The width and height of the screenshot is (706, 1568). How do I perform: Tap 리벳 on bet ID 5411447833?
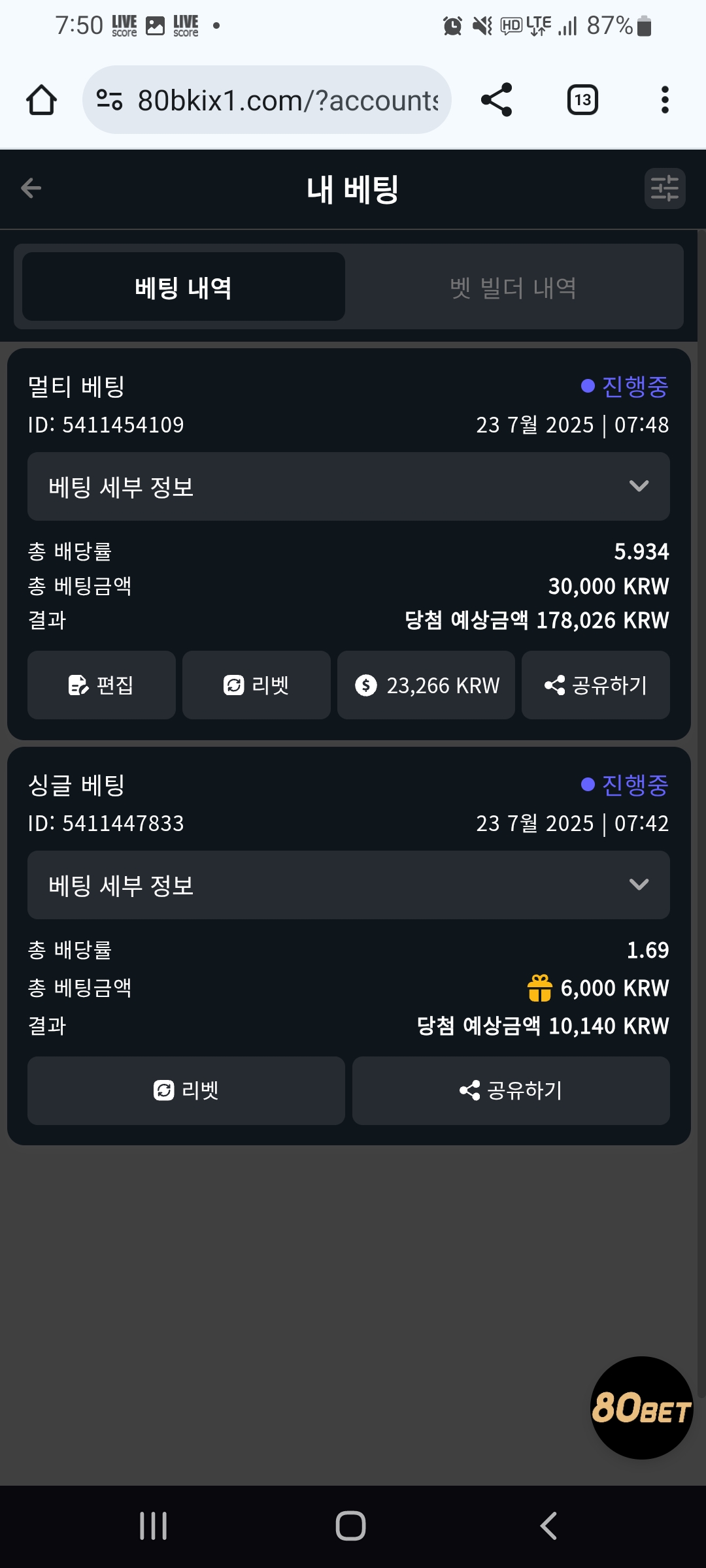tap(186, 1090)
